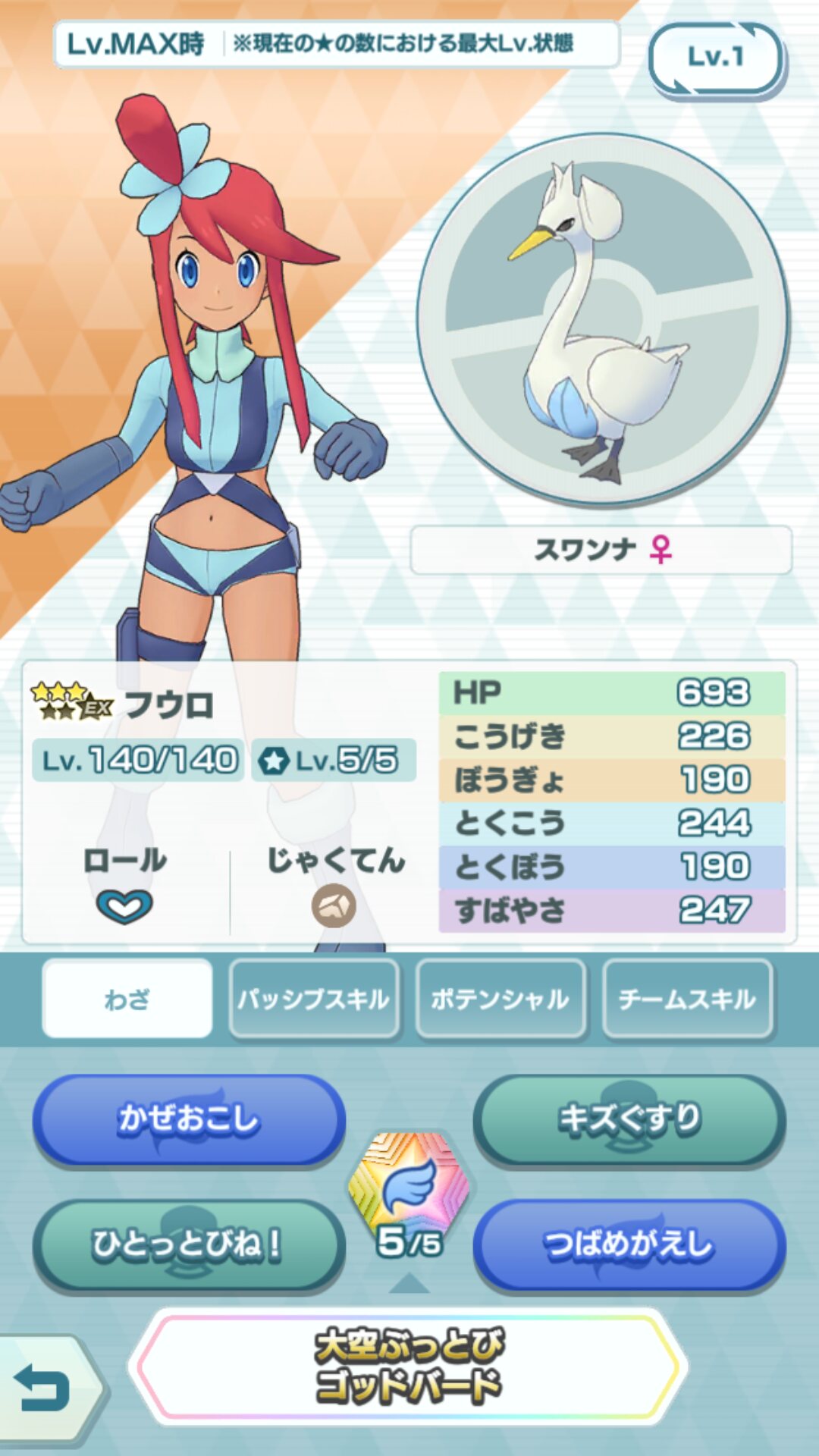Switch to the パッシブスキル tab
819x1456 pixels.
[314, 999]
